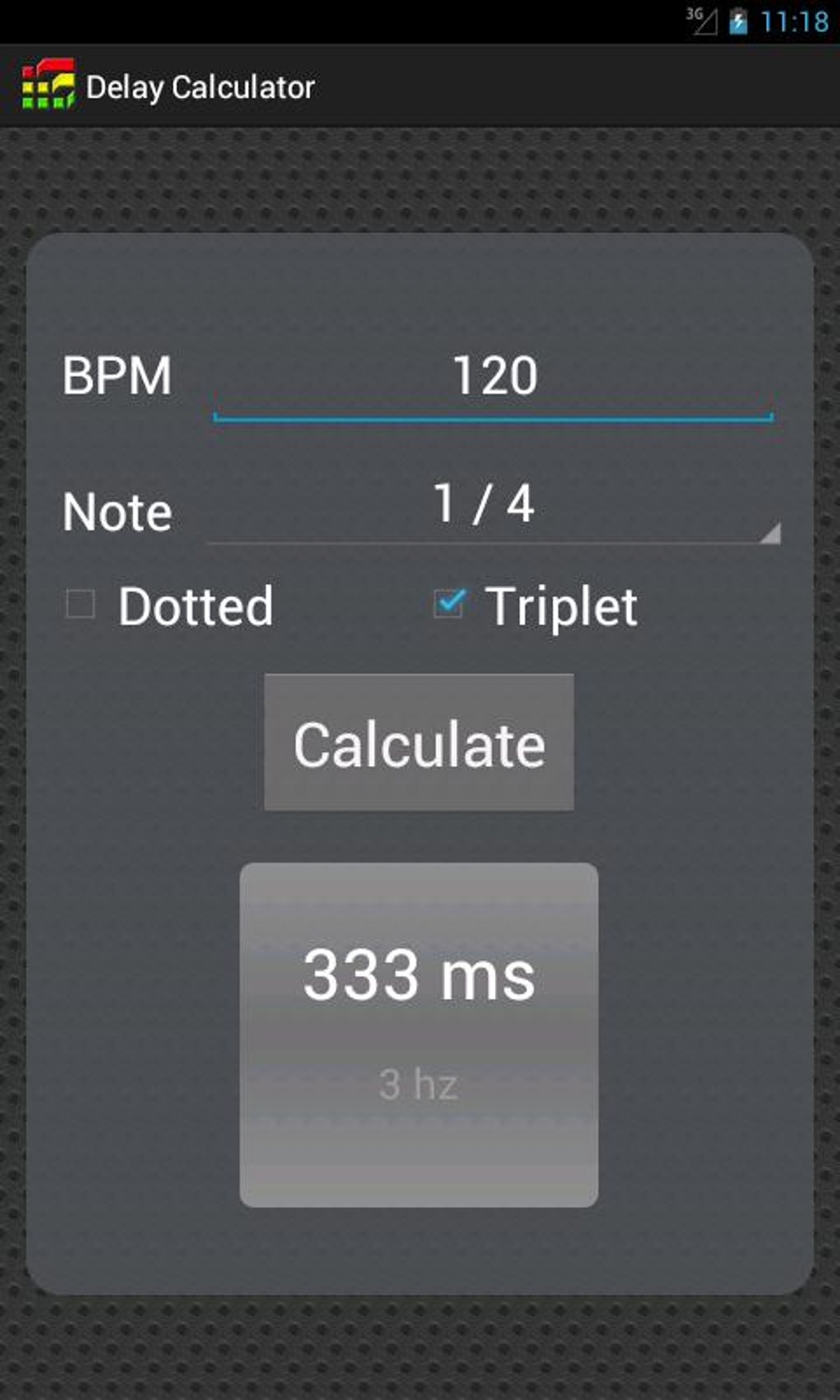Open the Note value dropdown
Image resolution: width=840 pixels, height=1400 pixels.
point(492,506)
